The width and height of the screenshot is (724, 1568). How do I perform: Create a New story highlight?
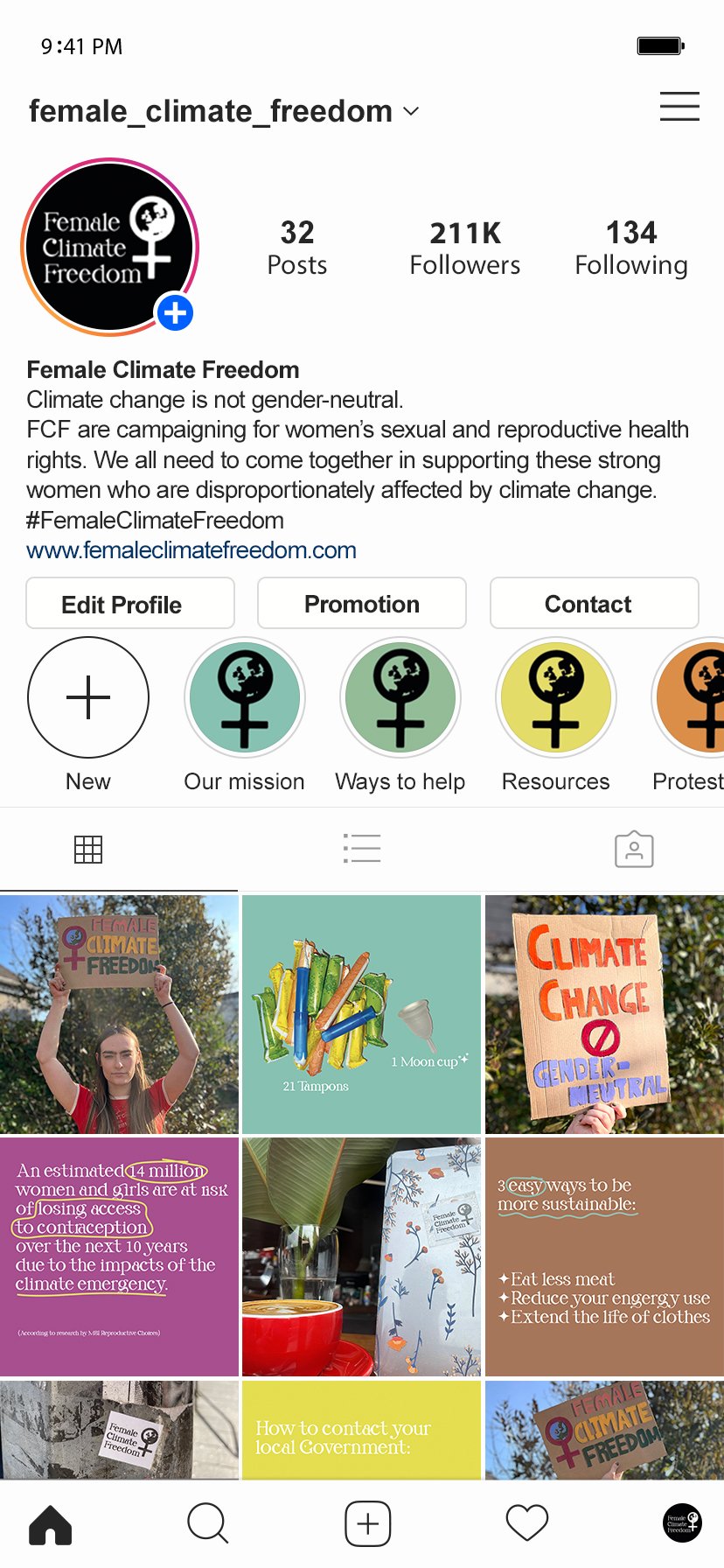88,697
